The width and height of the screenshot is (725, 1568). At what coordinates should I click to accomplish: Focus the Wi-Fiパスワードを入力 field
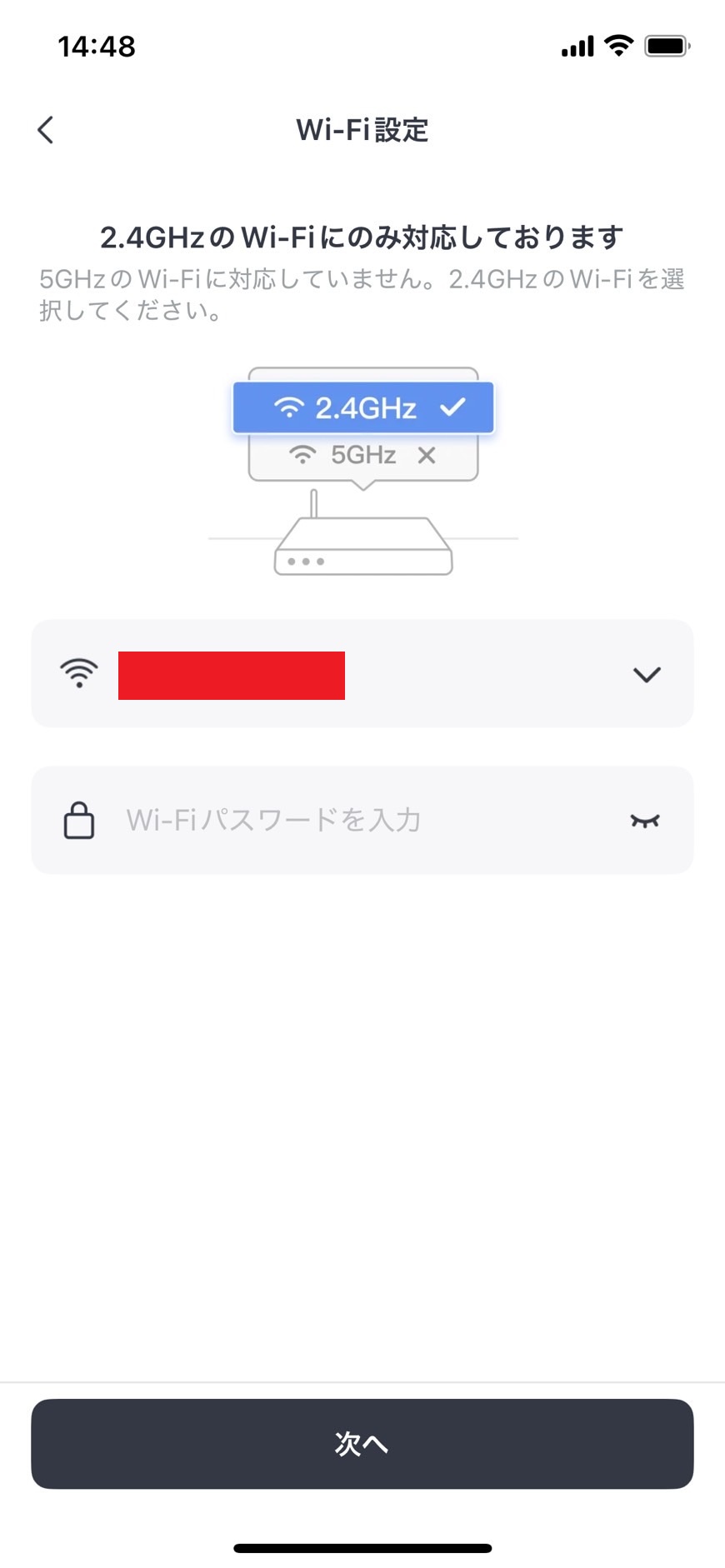[358, 821]
